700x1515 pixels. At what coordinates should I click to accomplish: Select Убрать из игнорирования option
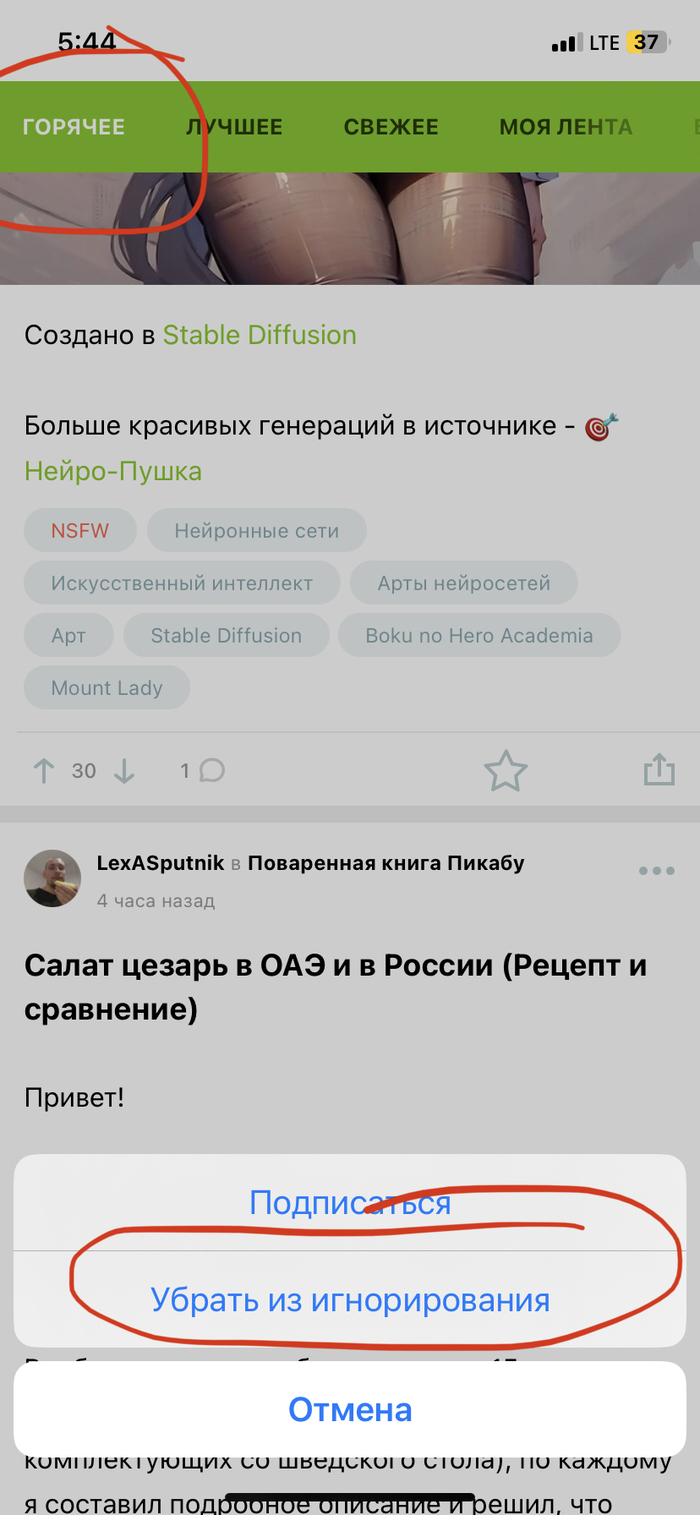(x=350, y=1299)
